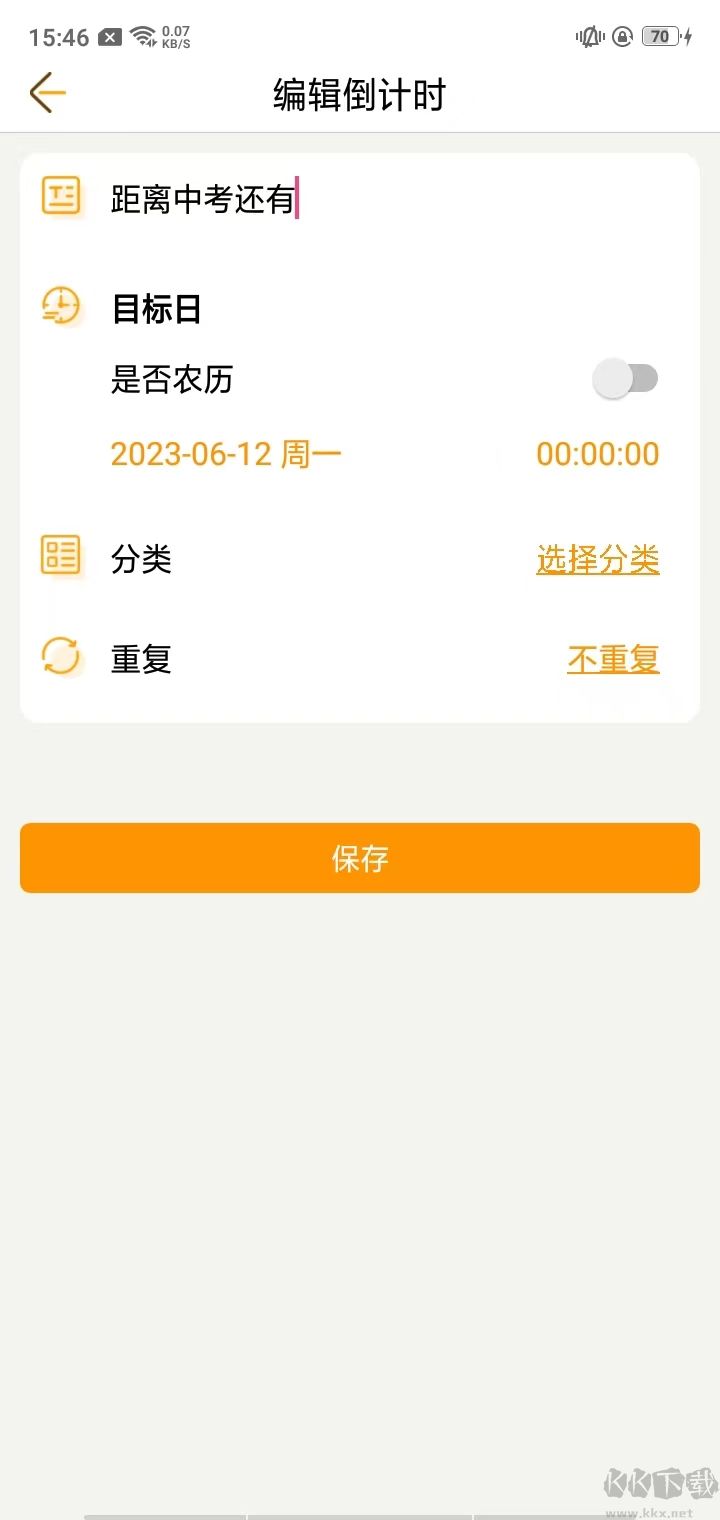Viewport: 720px width, 1520px height.
Task: Click the title edit icon beside the text field
Action: pos(61,196)
